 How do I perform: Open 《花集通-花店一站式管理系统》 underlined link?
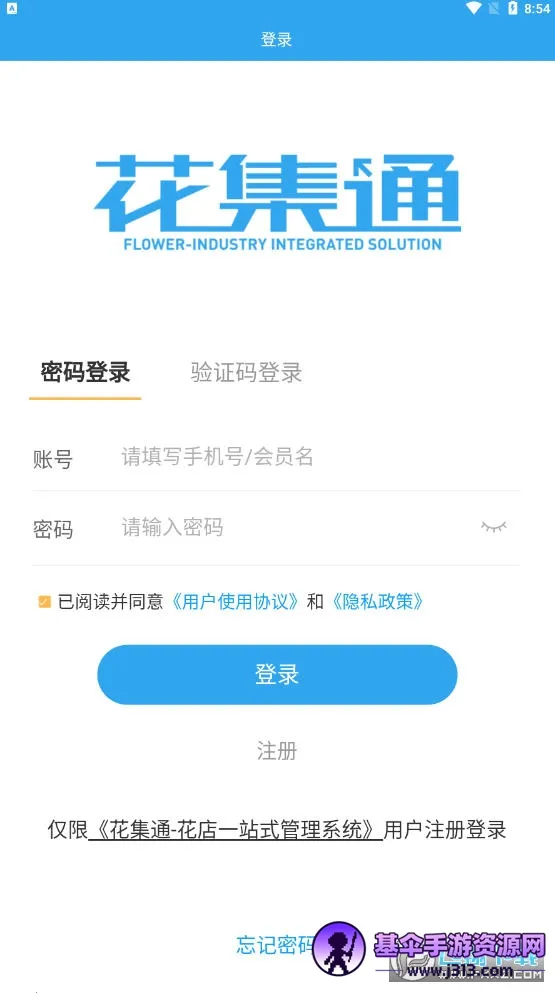click(236, 830)
